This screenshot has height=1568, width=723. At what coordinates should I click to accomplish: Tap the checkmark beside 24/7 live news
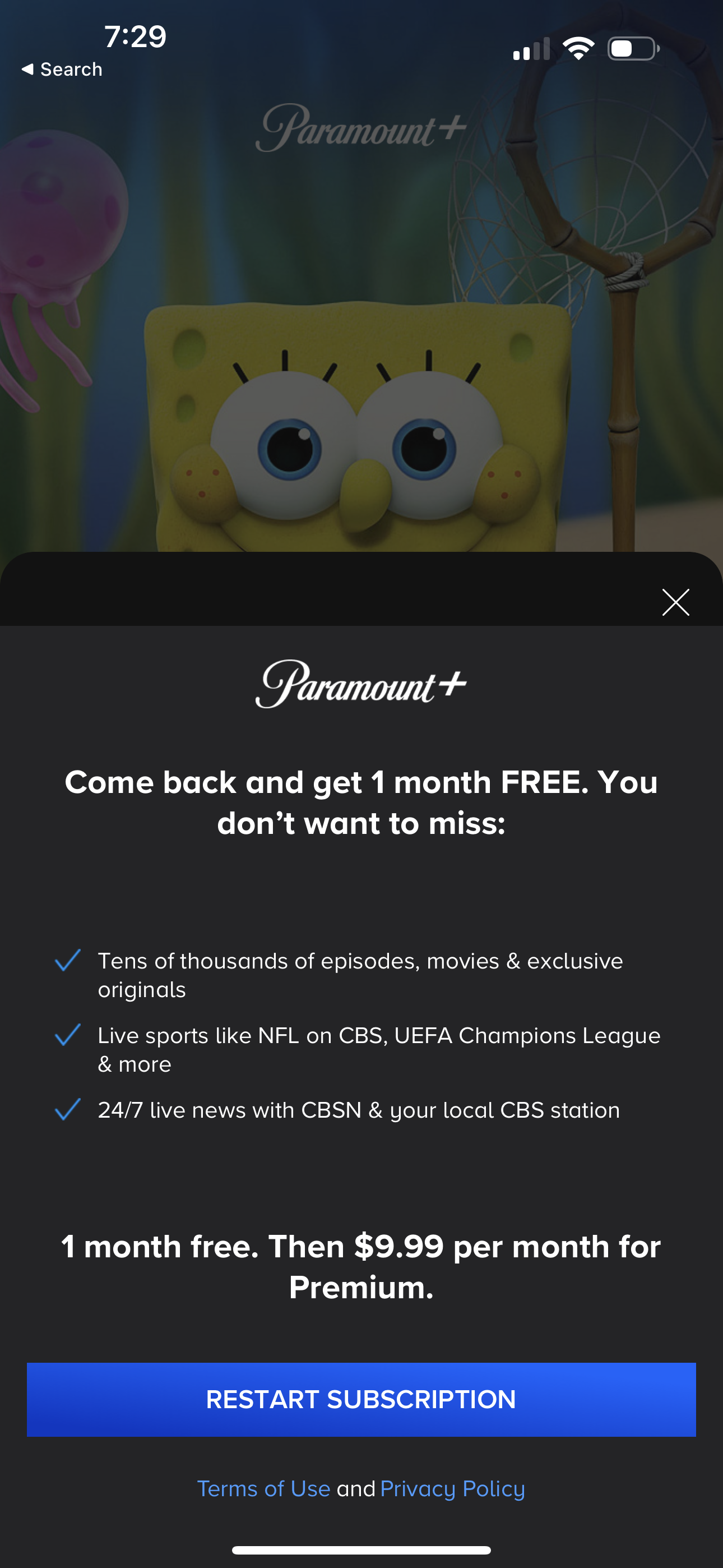[x=69, y=1108]
